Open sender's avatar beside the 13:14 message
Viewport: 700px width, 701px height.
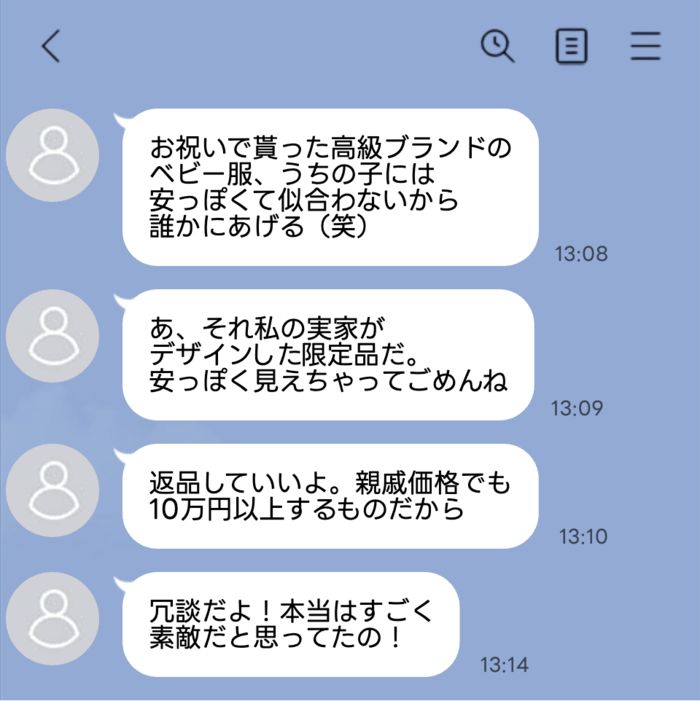53,619
